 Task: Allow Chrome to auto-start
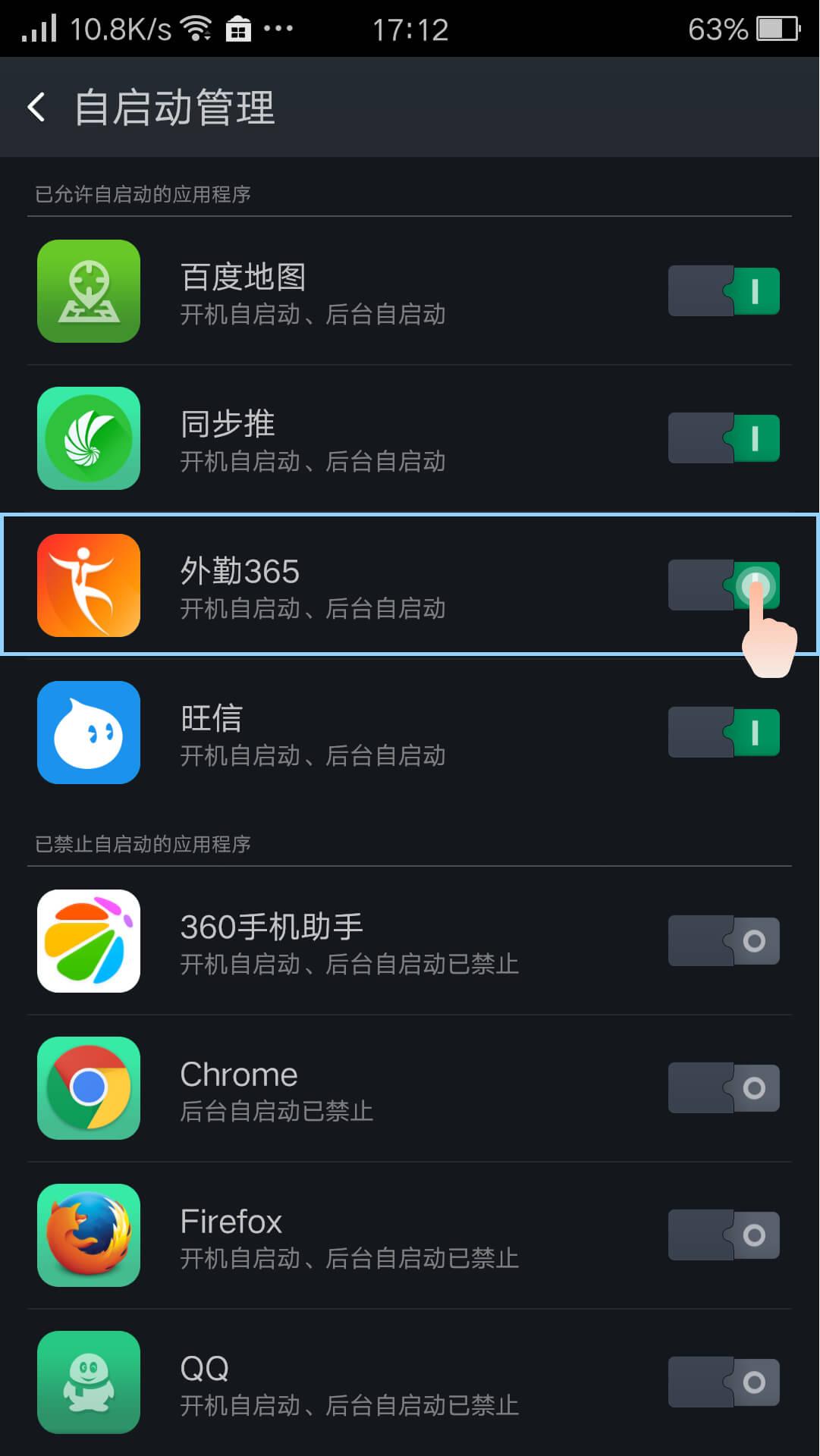724,1088
